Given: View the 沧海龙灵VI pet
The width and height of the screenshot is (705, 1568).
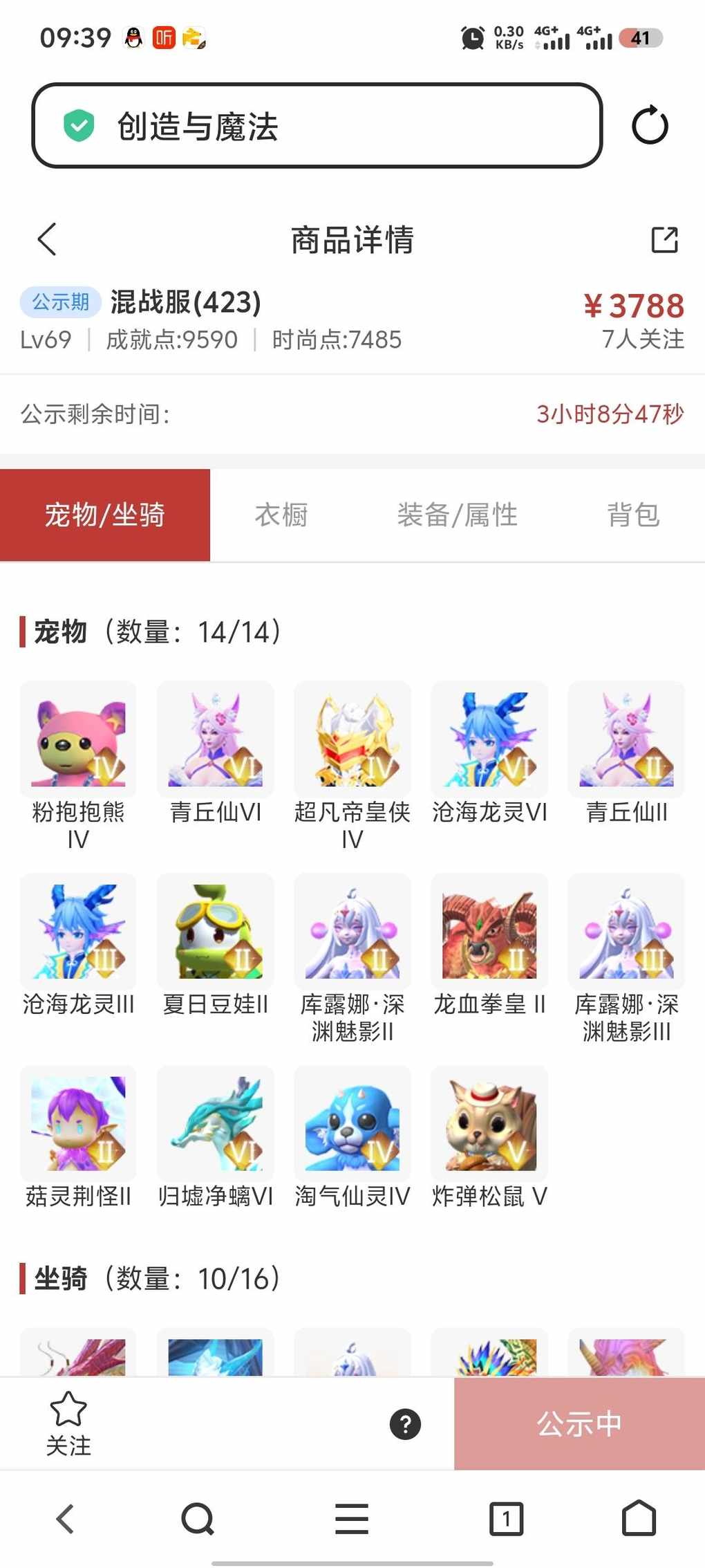Looking at the screenshot, I should (489, 740).
